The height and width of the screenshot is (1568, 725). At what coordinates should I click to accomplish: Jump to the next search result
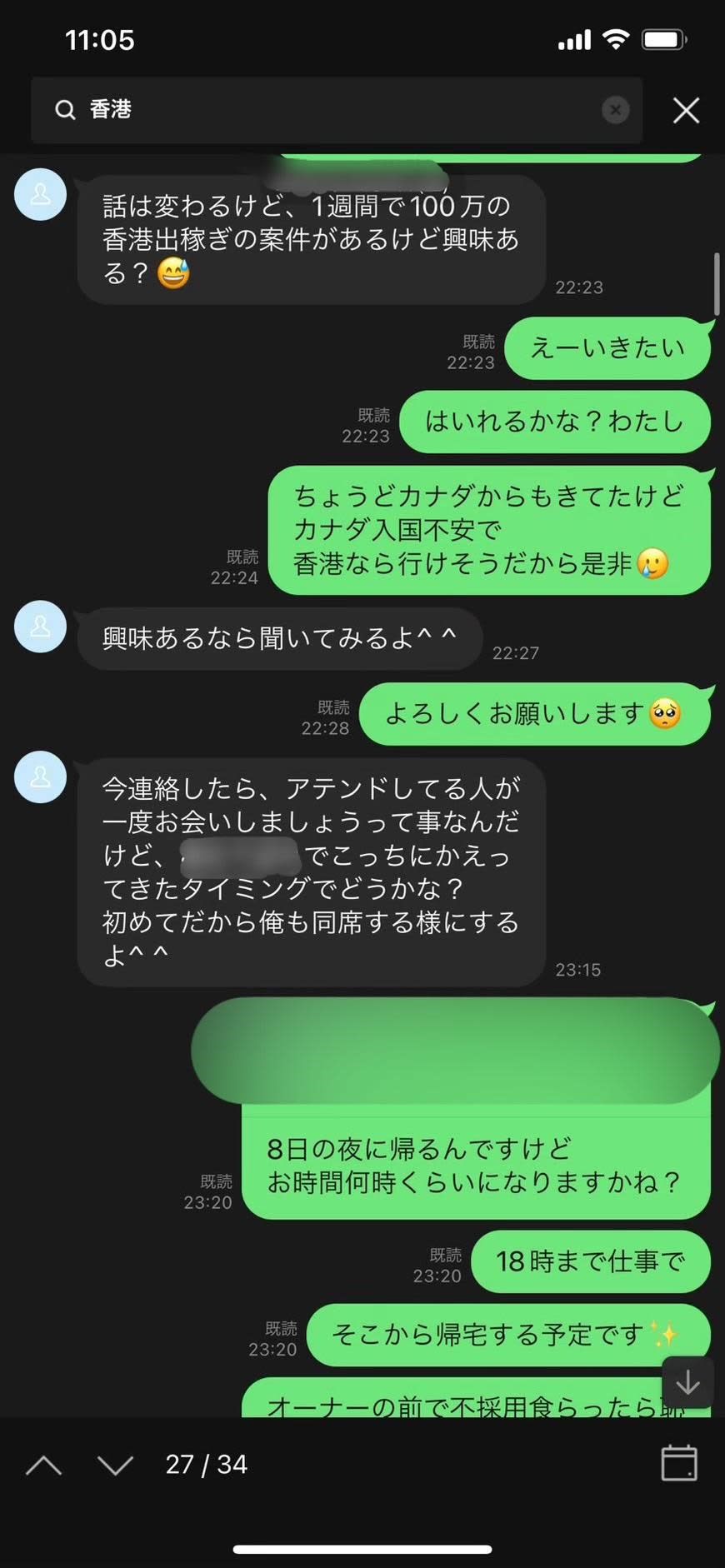pyautogui.click(x=115, y=1465)
